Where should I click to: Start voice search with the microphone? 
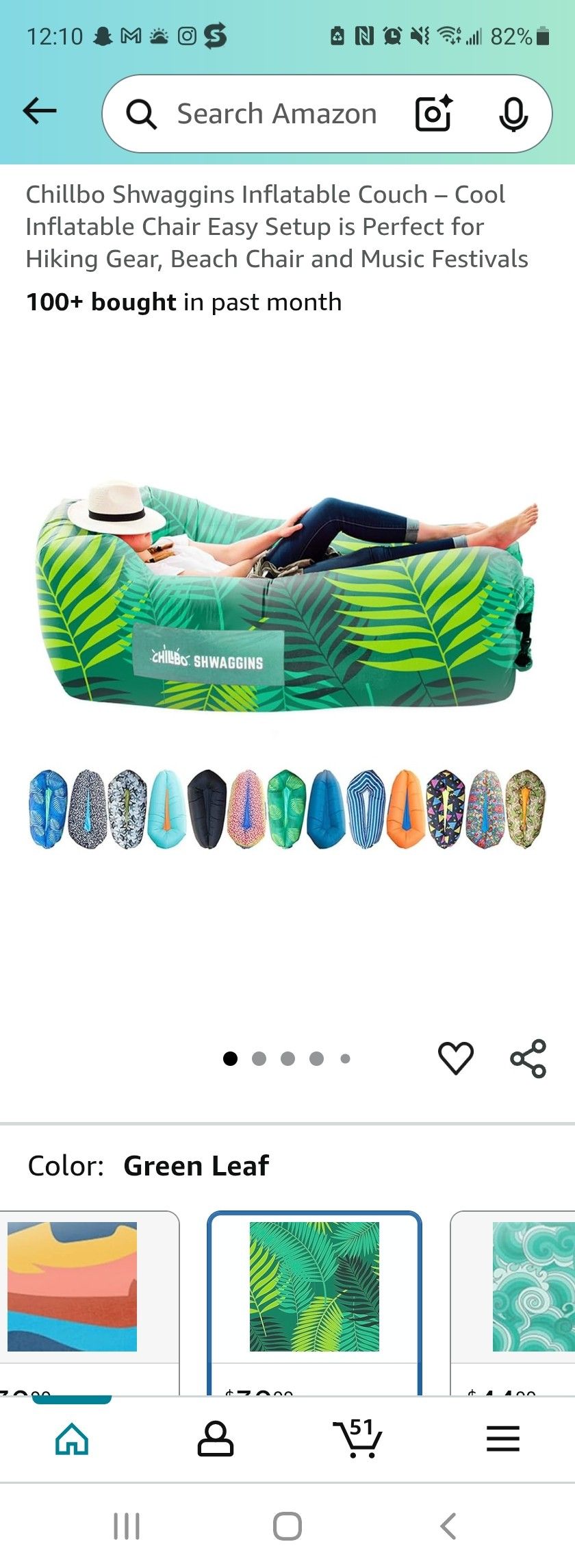coord(513,114)
